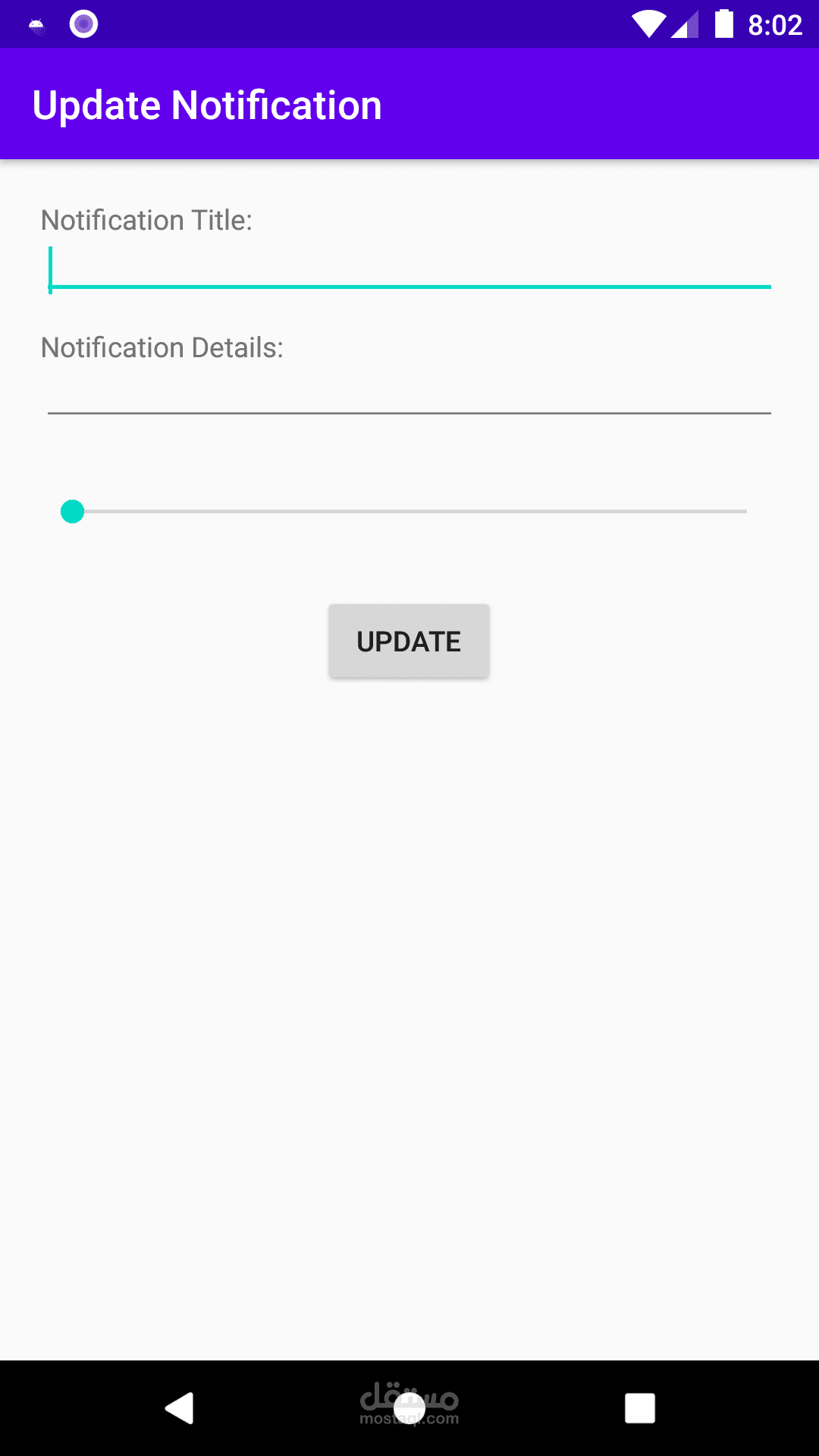Open recent apps via the square button
Screen dimensions: 819x1456
[x=639, y=1408]
